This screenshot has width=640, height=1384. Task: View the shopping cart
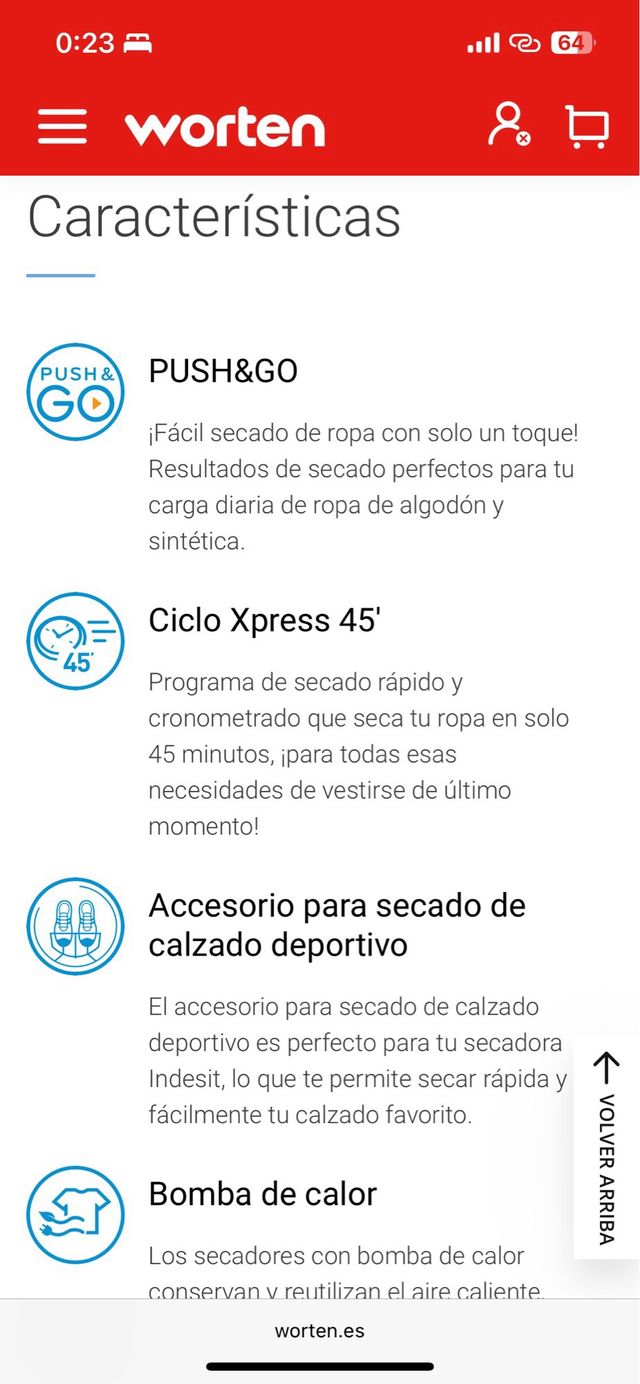coord(587,127)
